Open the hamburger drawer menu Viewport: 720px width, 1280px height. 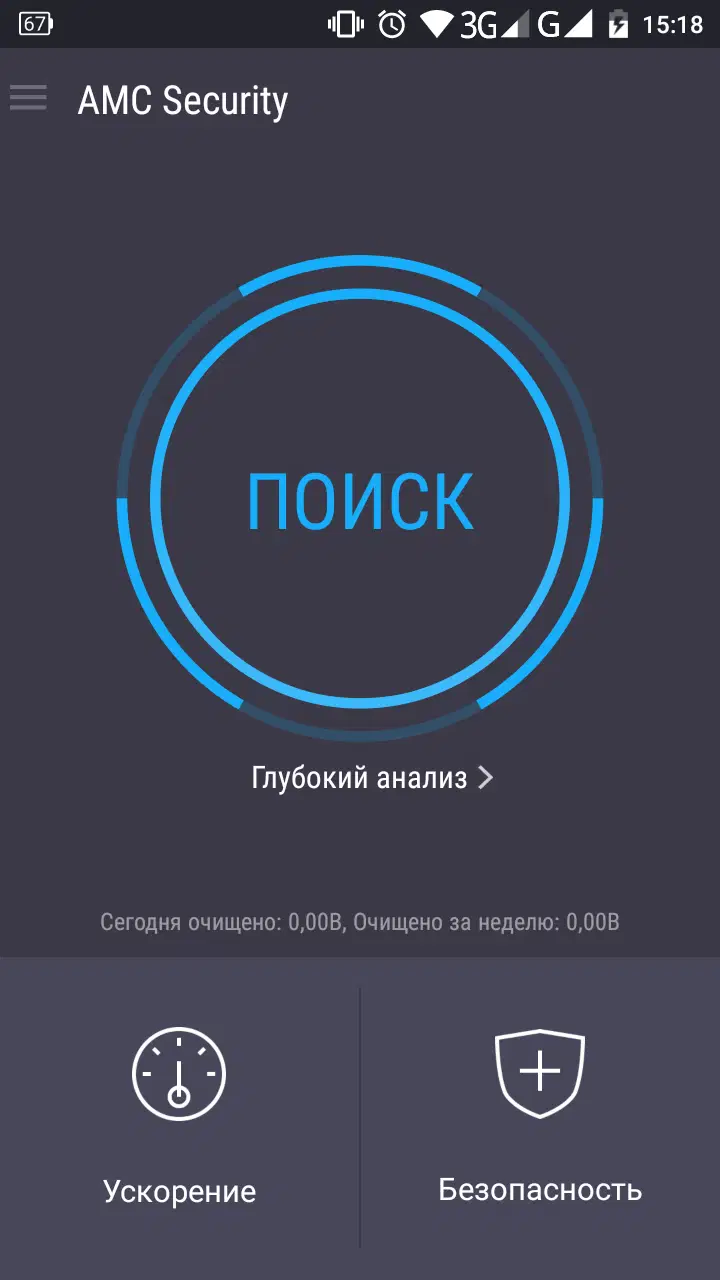29,98
